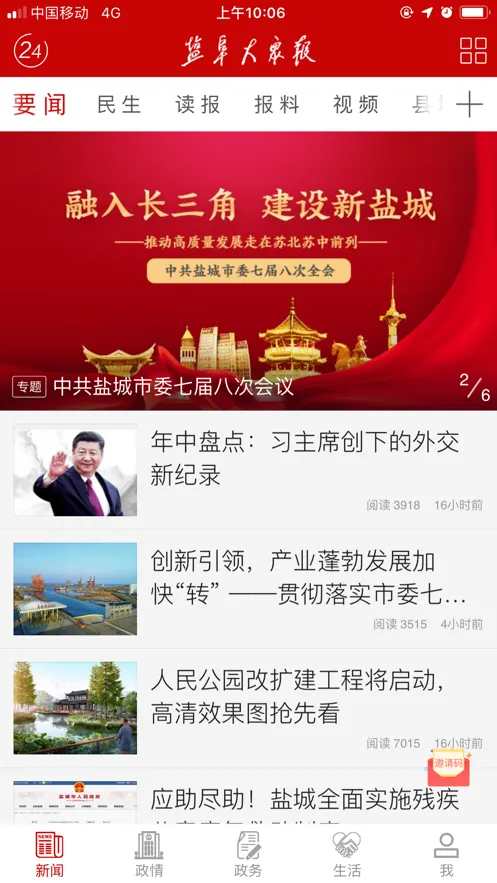Go to the 政情 tab
The image size is (497, 883).
pos(149,854)
